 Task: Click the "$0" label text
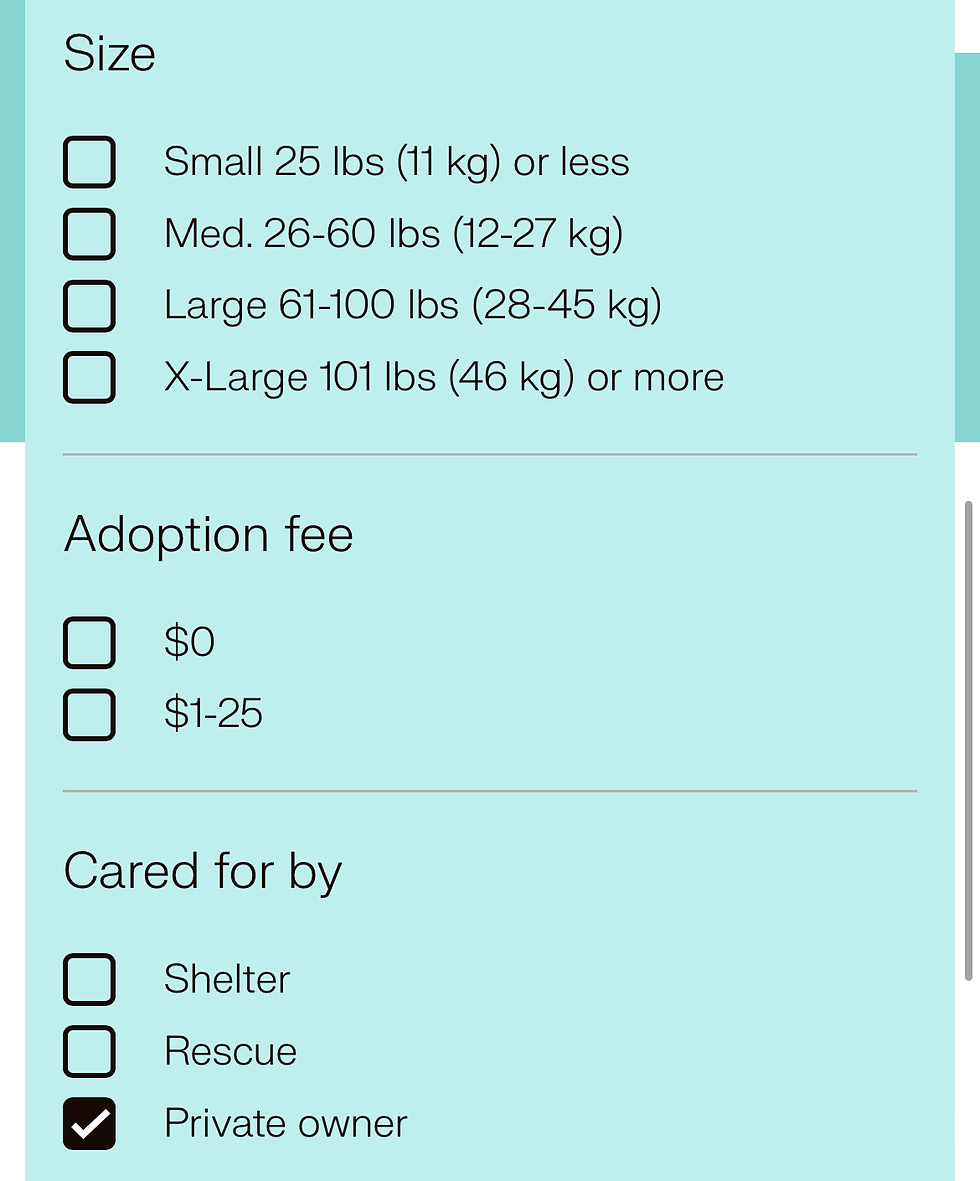click(x=190, y=641)
